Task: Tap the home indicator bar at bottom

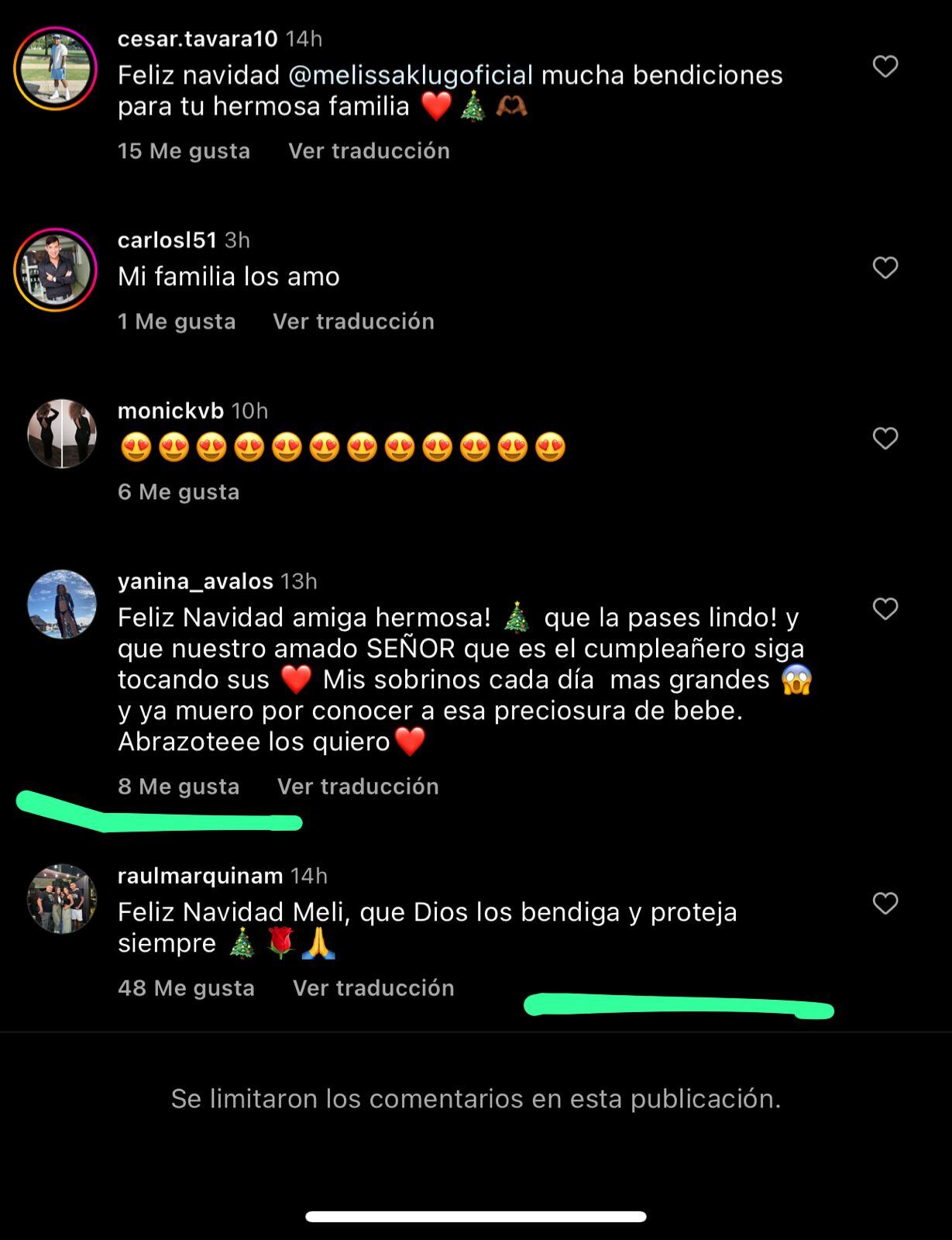Action: tap(476, 1217)
